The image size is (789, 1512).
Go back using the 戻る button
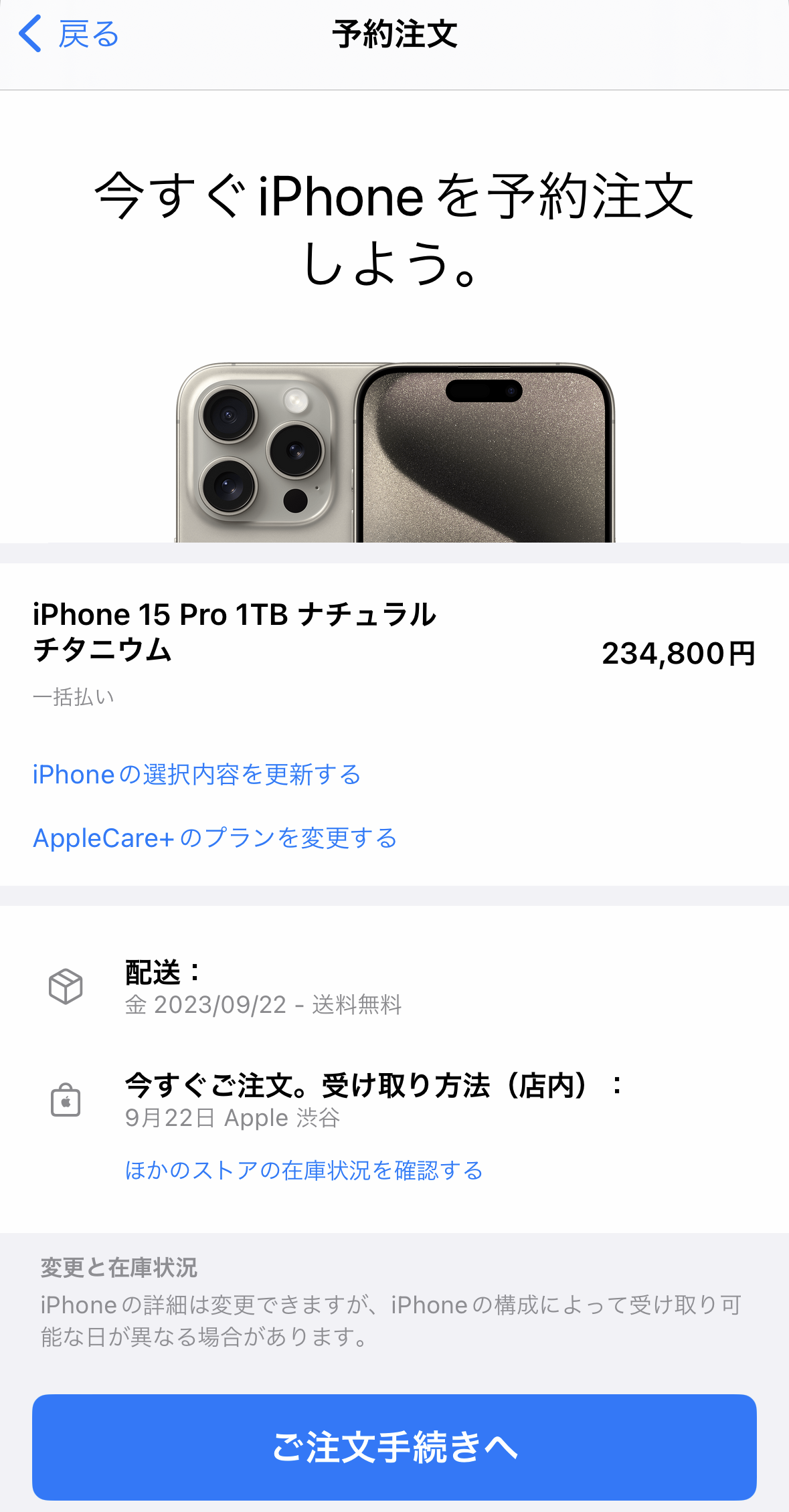[69, 34]
